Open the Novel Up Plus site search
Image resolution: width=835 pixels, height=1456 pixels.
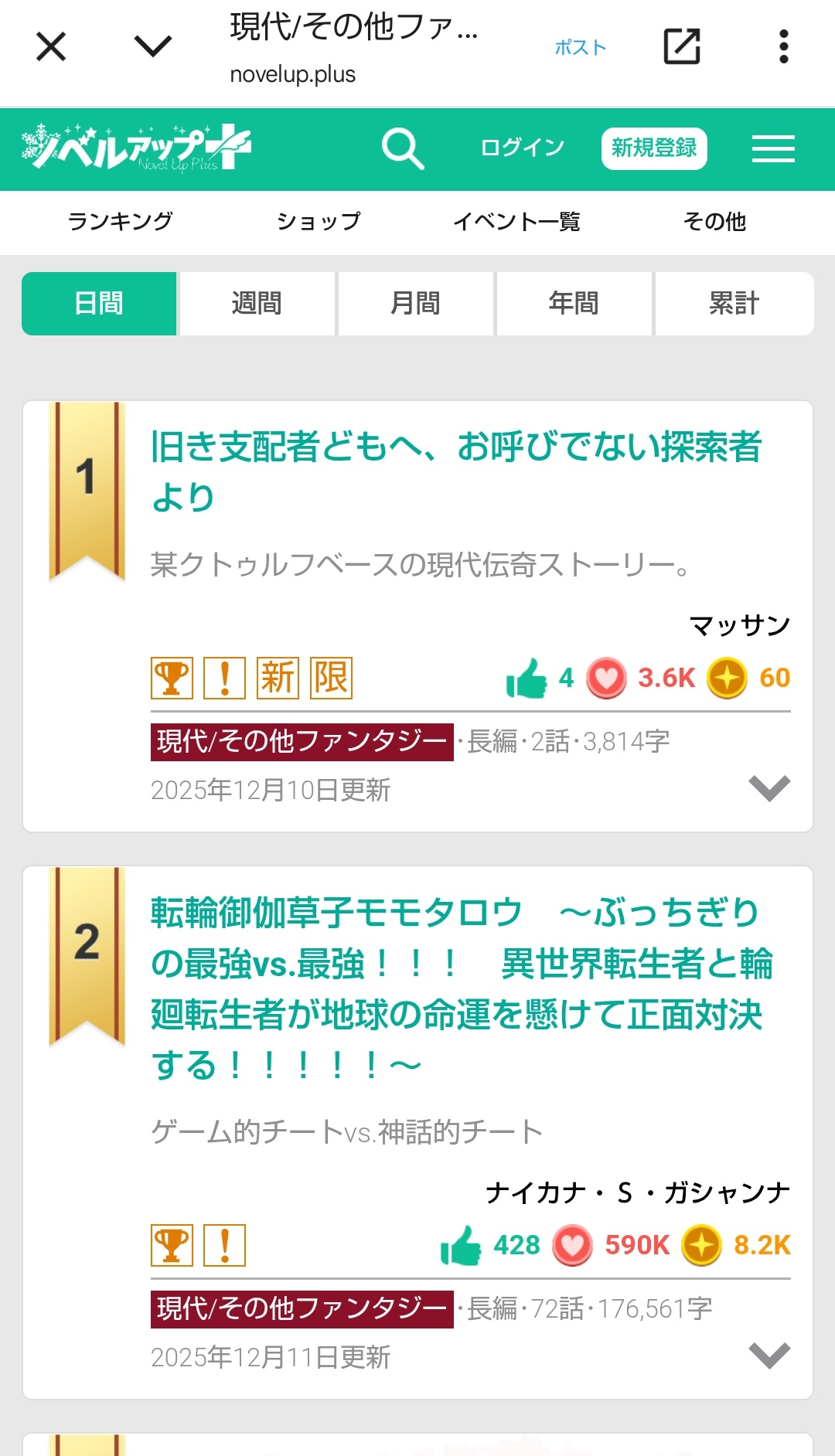tap(403, 148)
